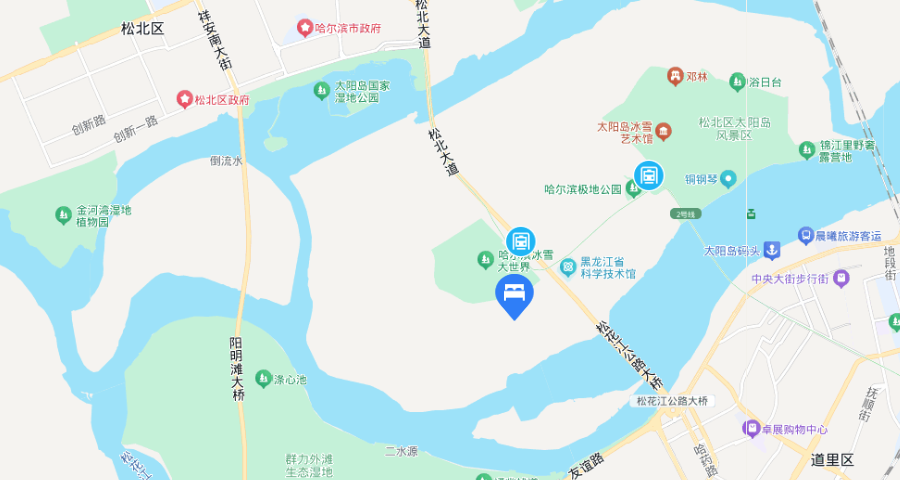Select the metro station marker near 哈尔滨冰雪大世界
Image resolution: width=900 pixels, height=480 pixels.
pyautogui.click(x=520, y=241)
